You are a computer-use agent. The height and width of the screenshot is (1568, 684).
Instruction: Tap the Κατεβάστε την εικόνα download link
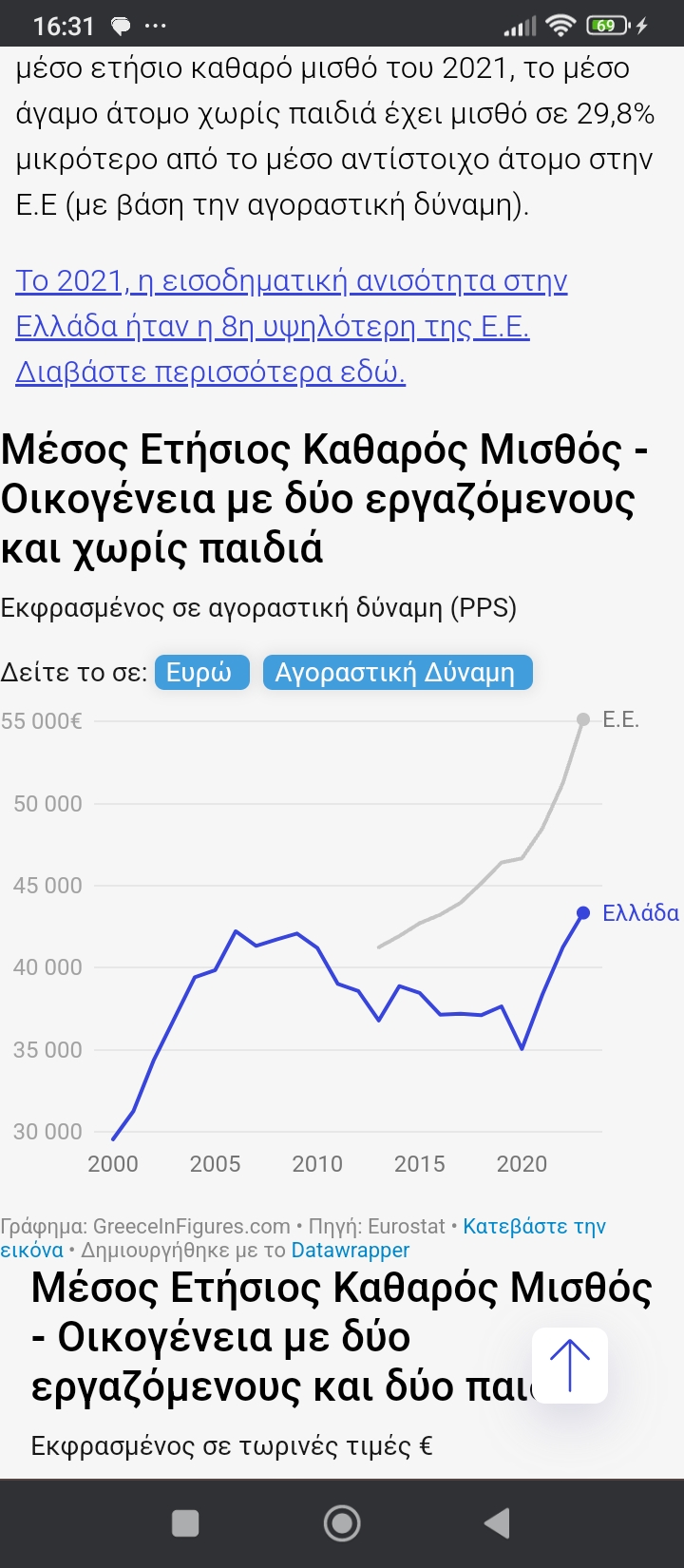click(534, 1227)
